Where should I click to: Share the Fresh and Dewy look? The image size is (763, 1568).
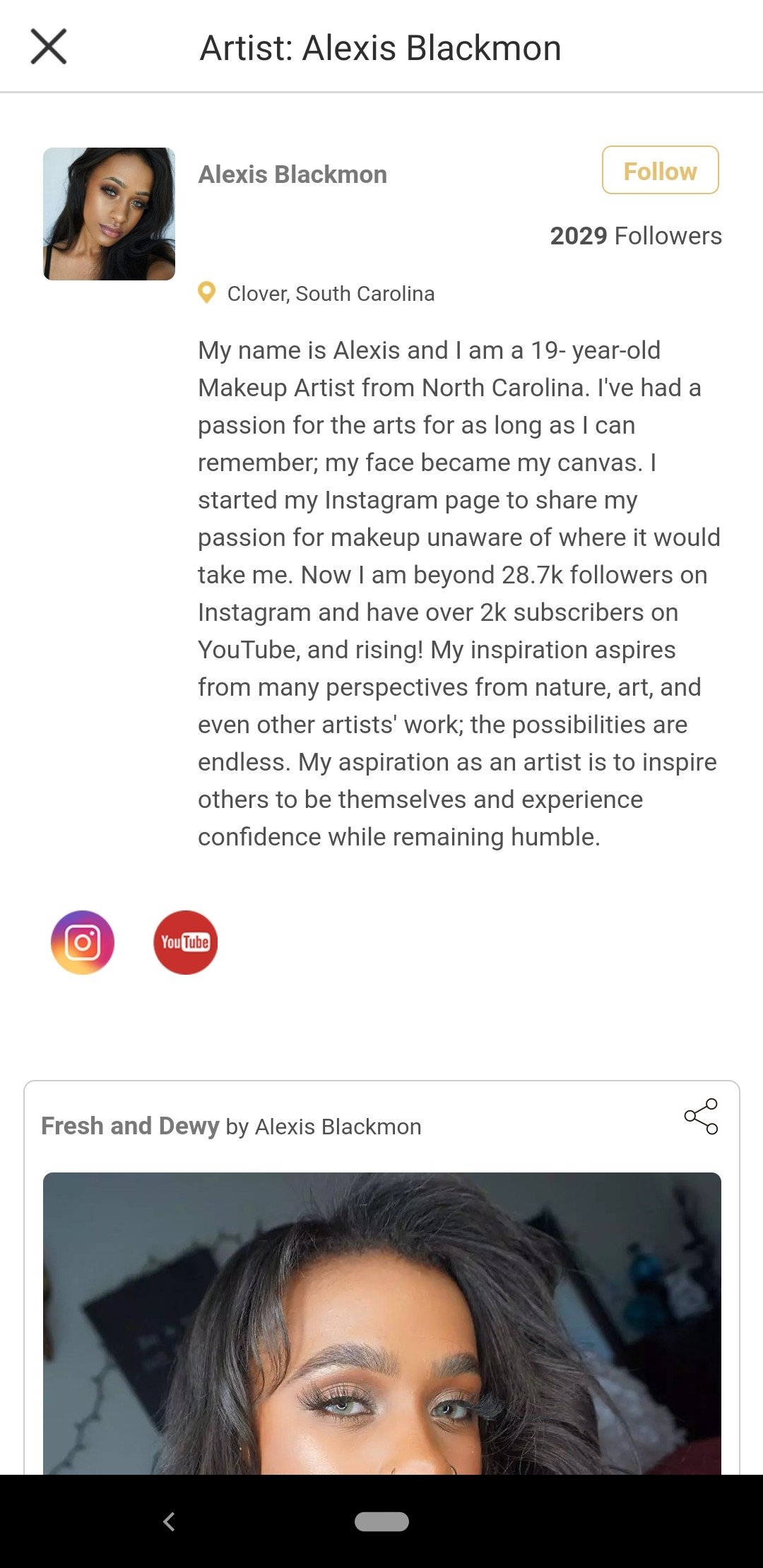pyautogui.click(x=701, y=1117)
